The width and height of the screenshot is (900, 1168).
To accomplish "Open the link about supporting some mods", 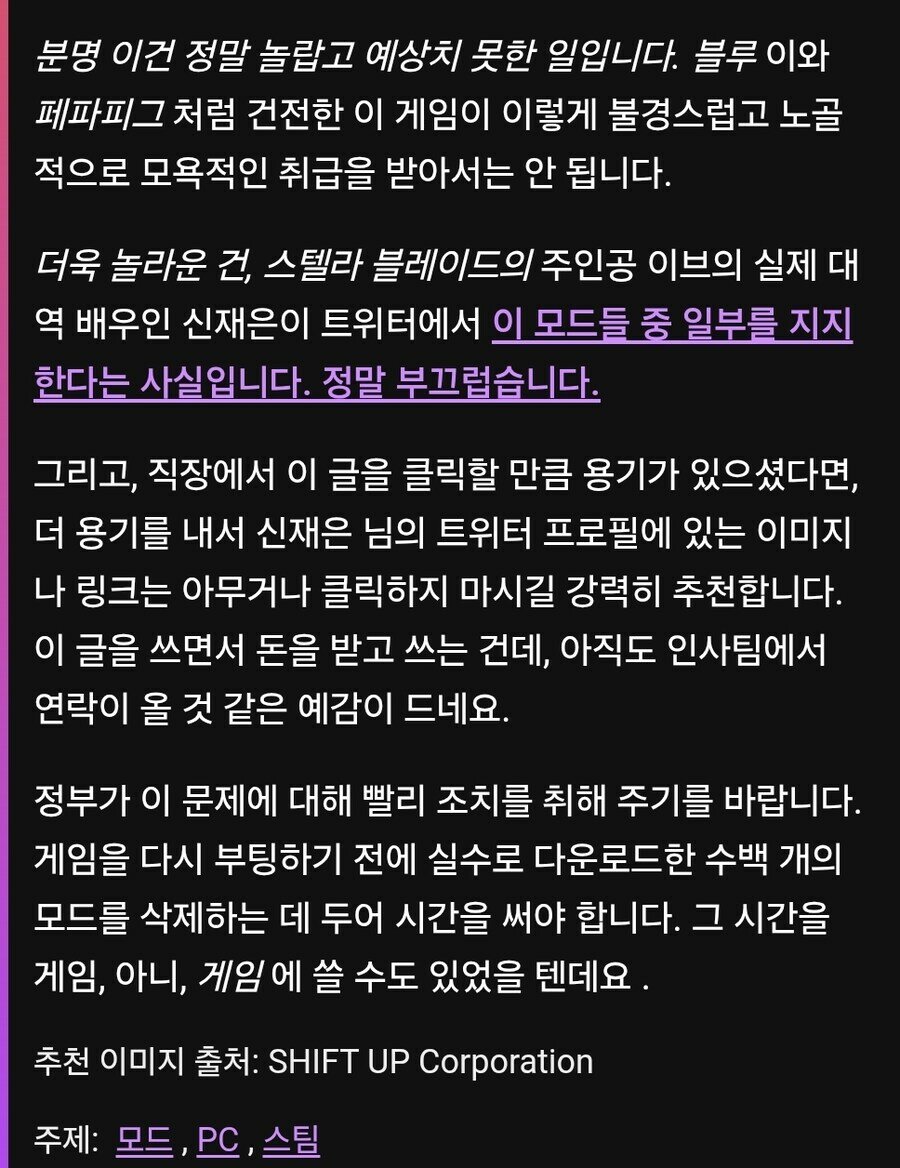I will click(672, 327).
